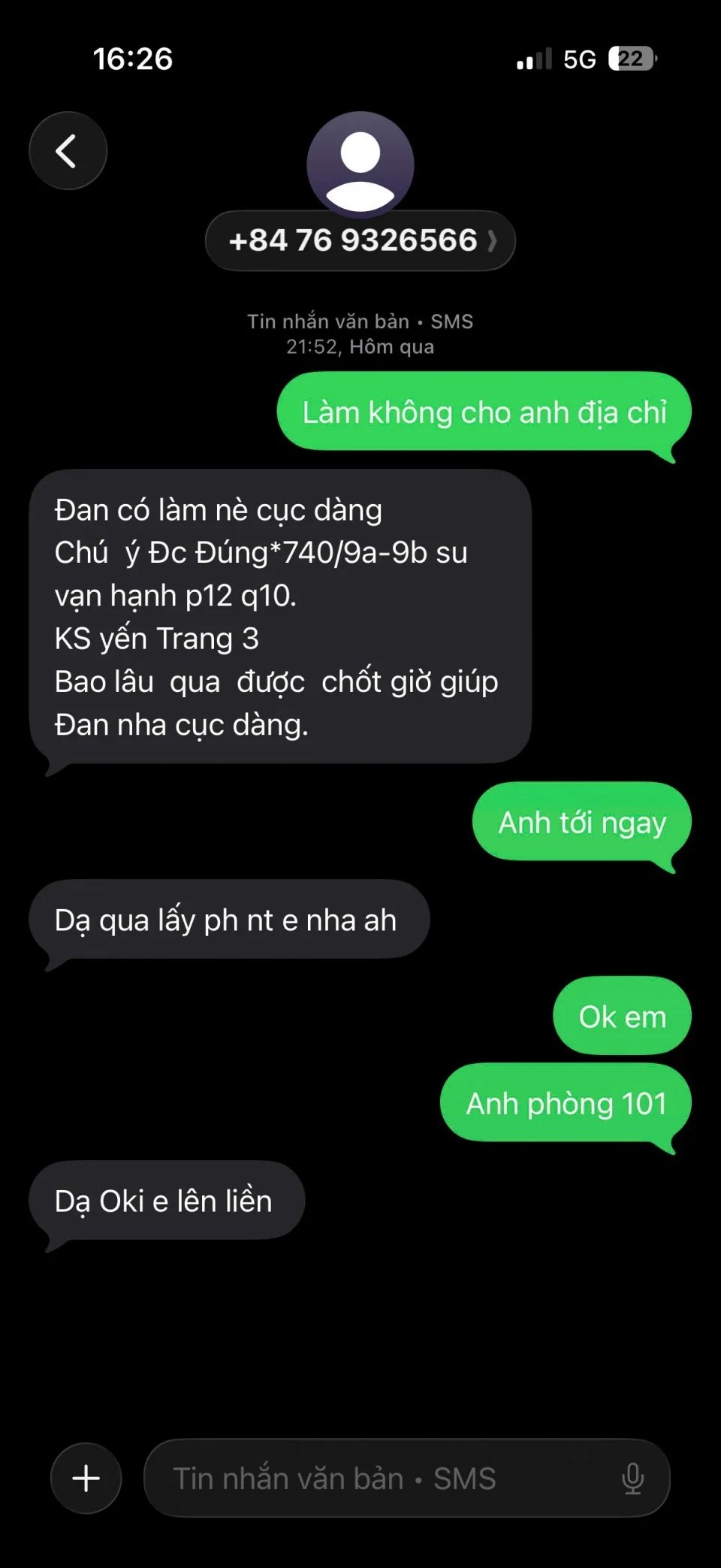Go back to the messages list
This screenshot has width=721, height=1568.
coord(68,151)
